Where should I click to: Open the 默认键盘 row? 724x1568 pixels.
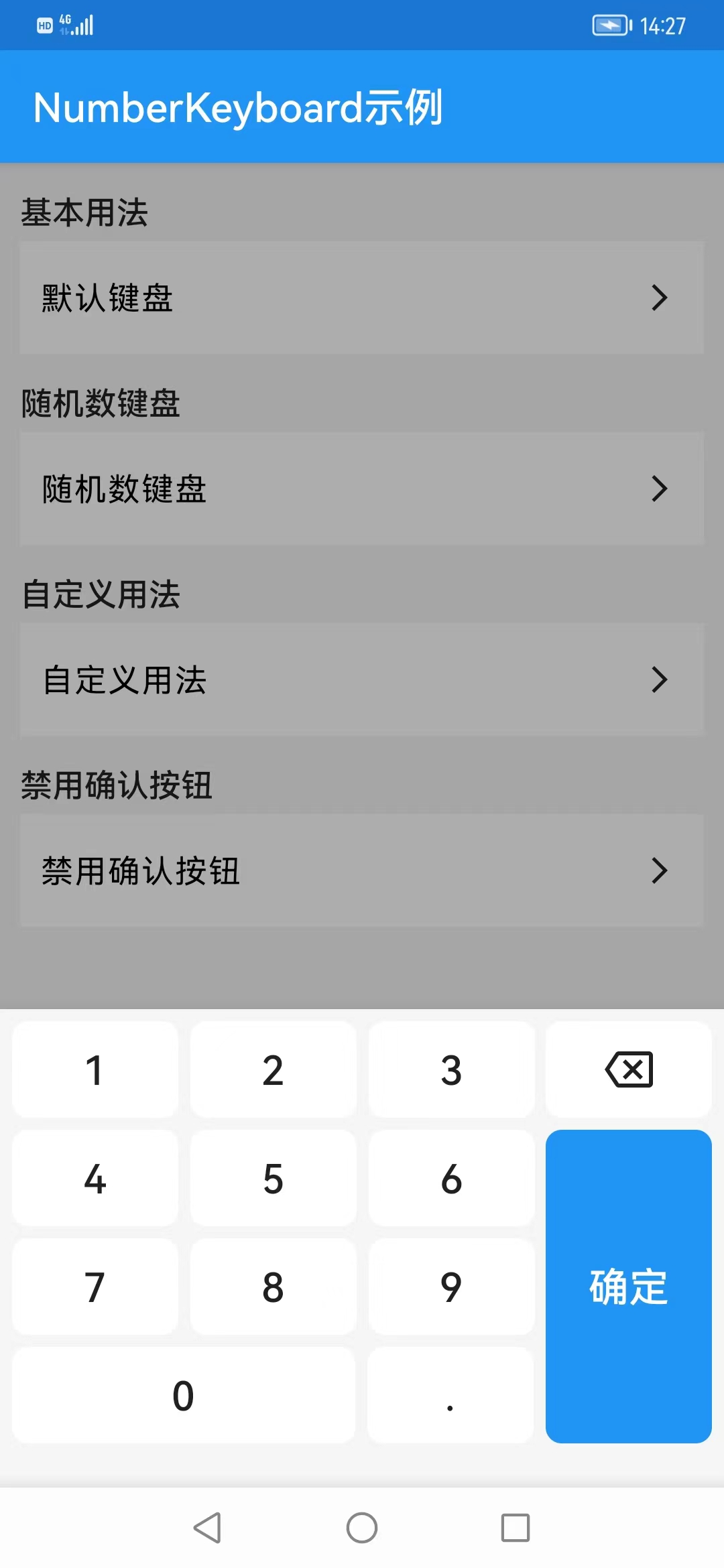coord(362,298)
